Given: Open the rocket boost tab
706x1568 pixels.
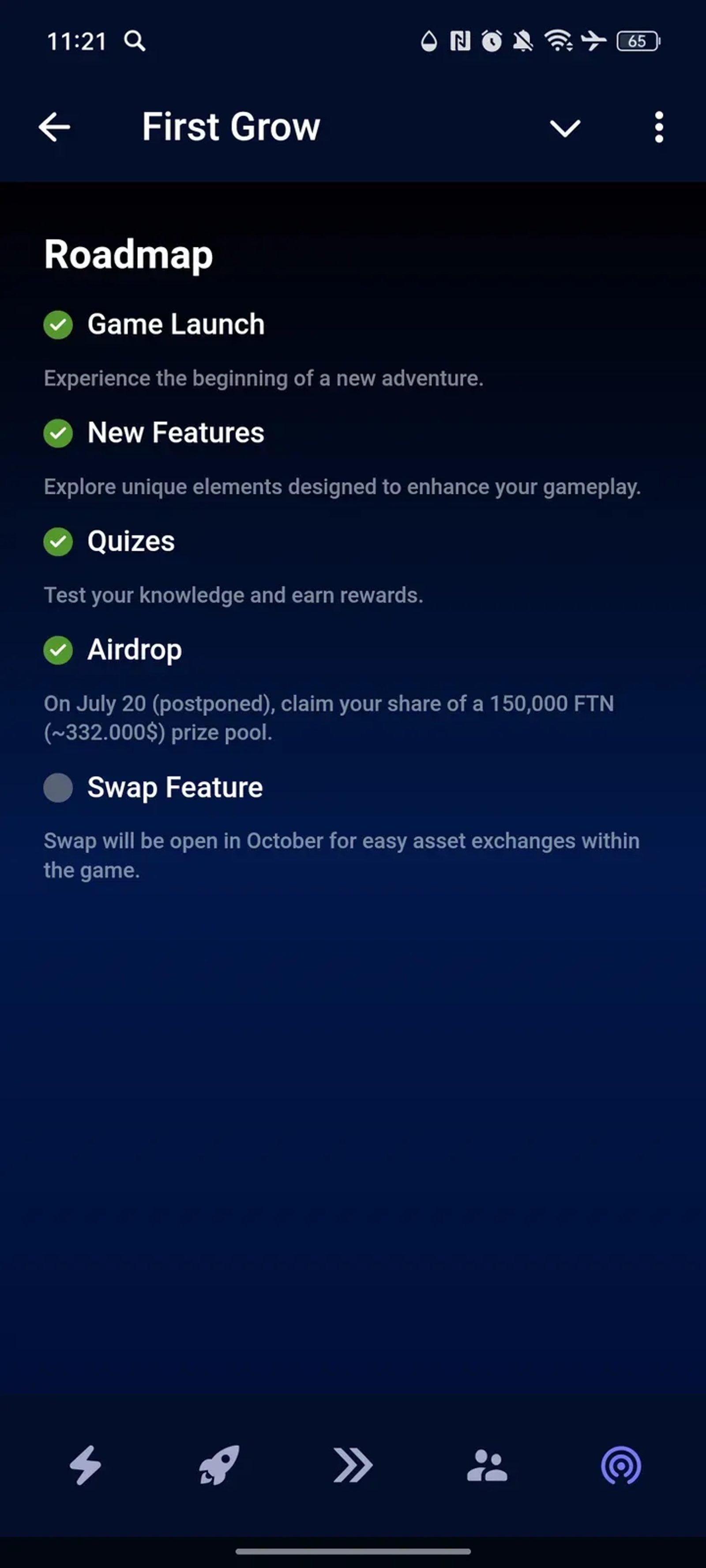Looking at the screenshot, I should click(219, 1465).
